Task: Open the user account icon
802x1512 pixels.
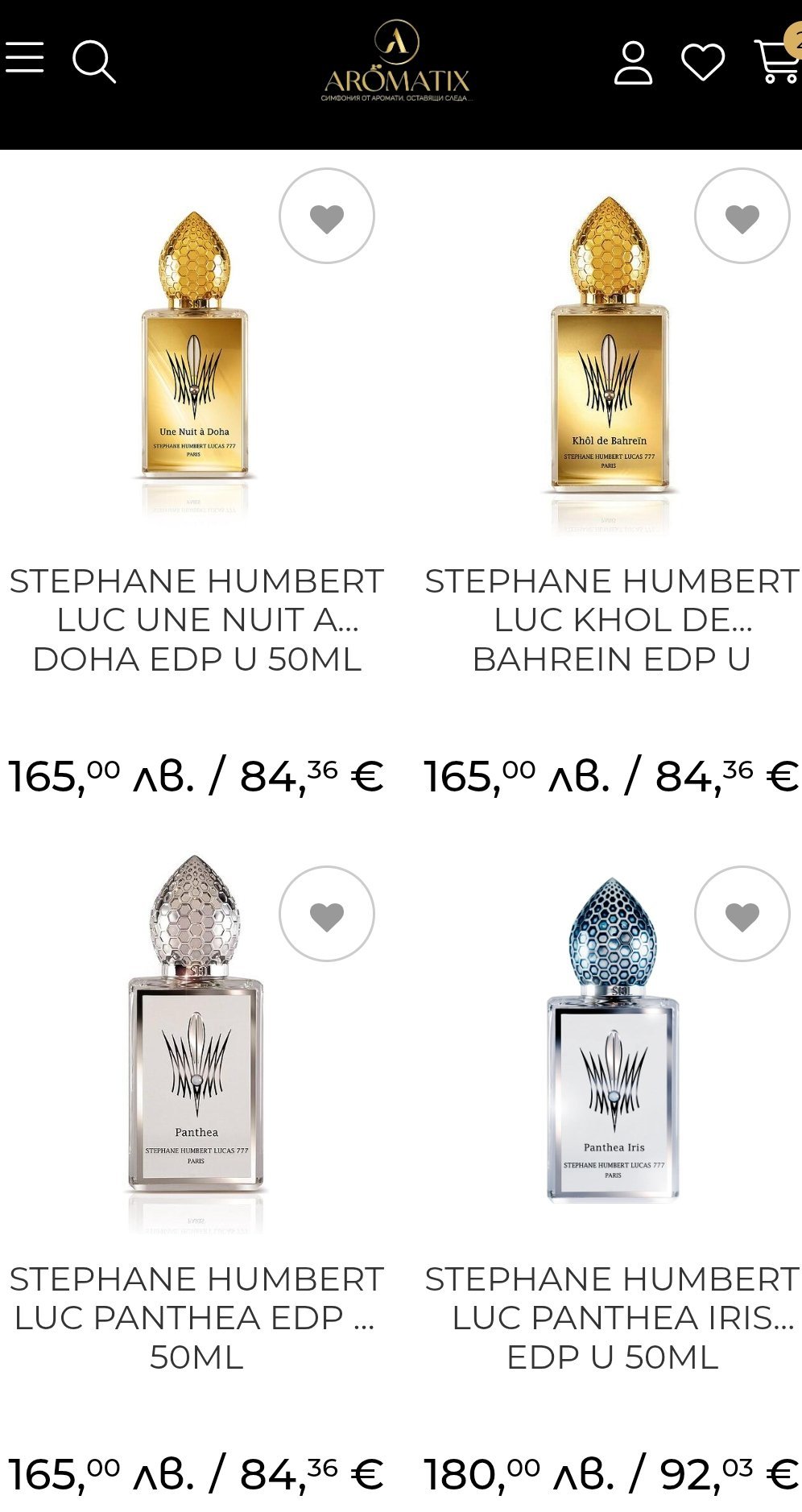Action: point(633,63)
